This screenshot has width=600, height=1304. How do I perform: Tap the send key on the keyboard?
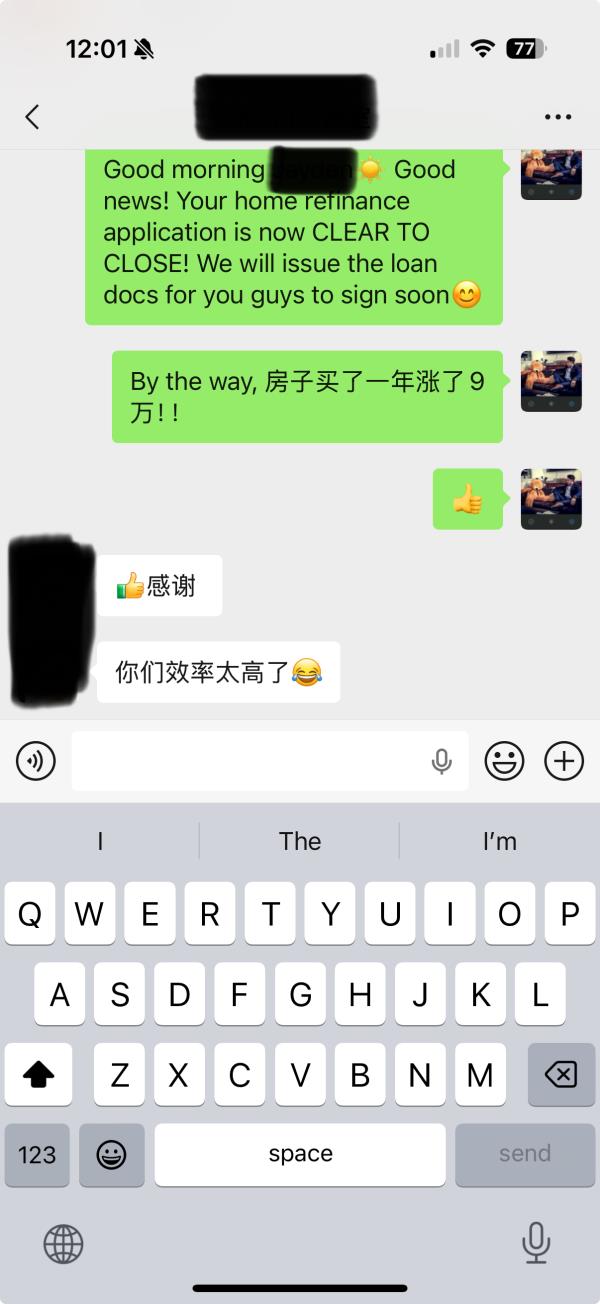(525, 1154)
